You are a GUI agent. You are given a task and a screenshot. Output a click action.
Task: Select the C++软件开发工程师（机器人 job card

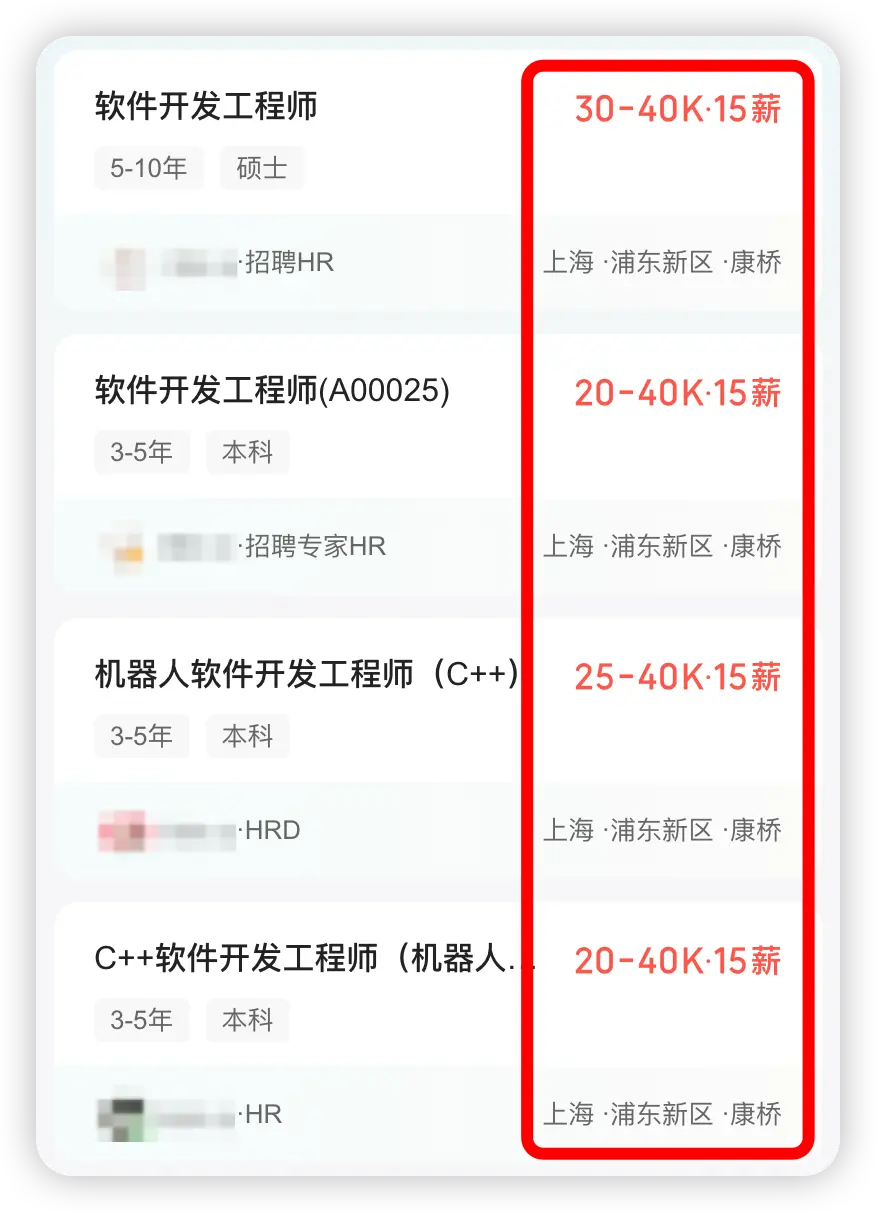pyautogui.click(x=314, y=959)
